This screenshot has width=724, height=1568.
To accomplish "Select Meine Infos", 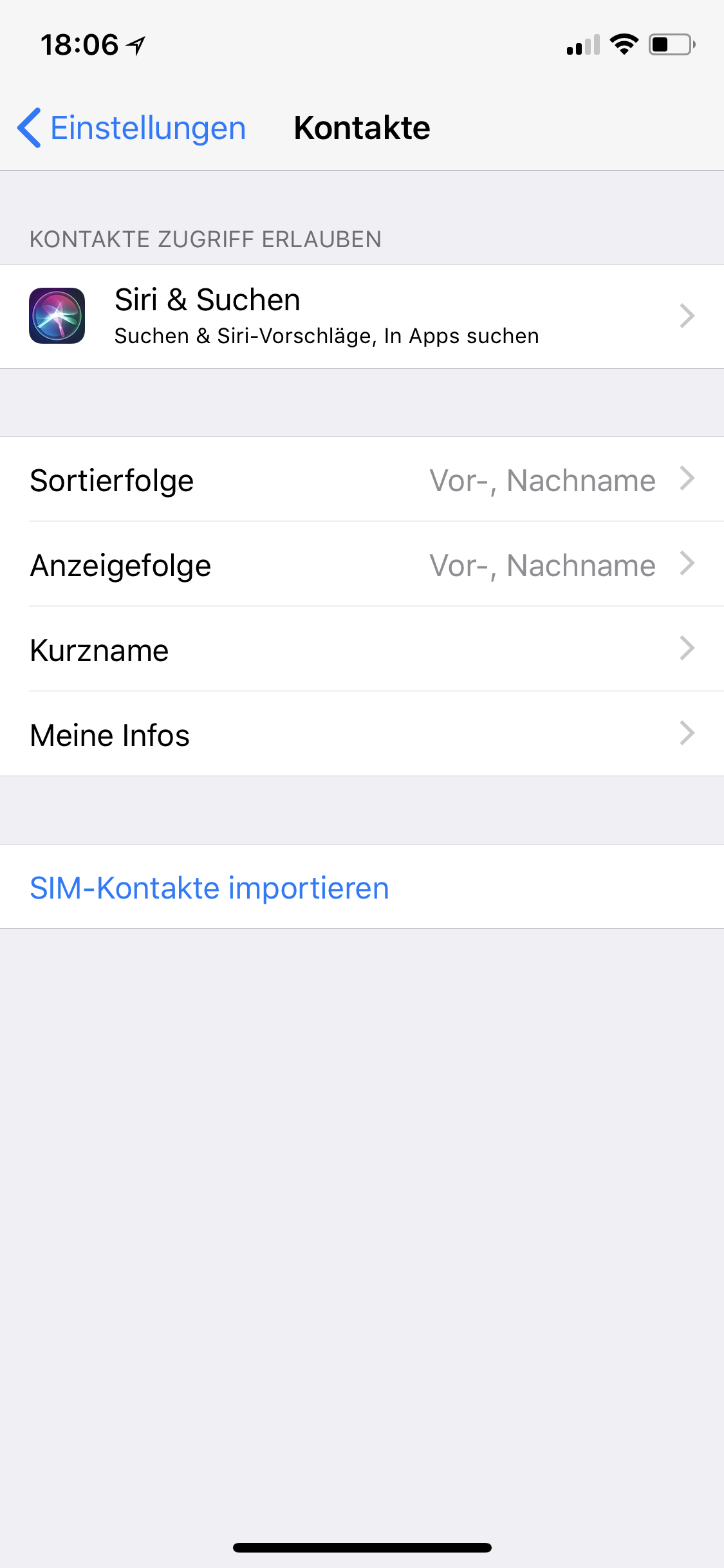I will (x=362, y=734).
